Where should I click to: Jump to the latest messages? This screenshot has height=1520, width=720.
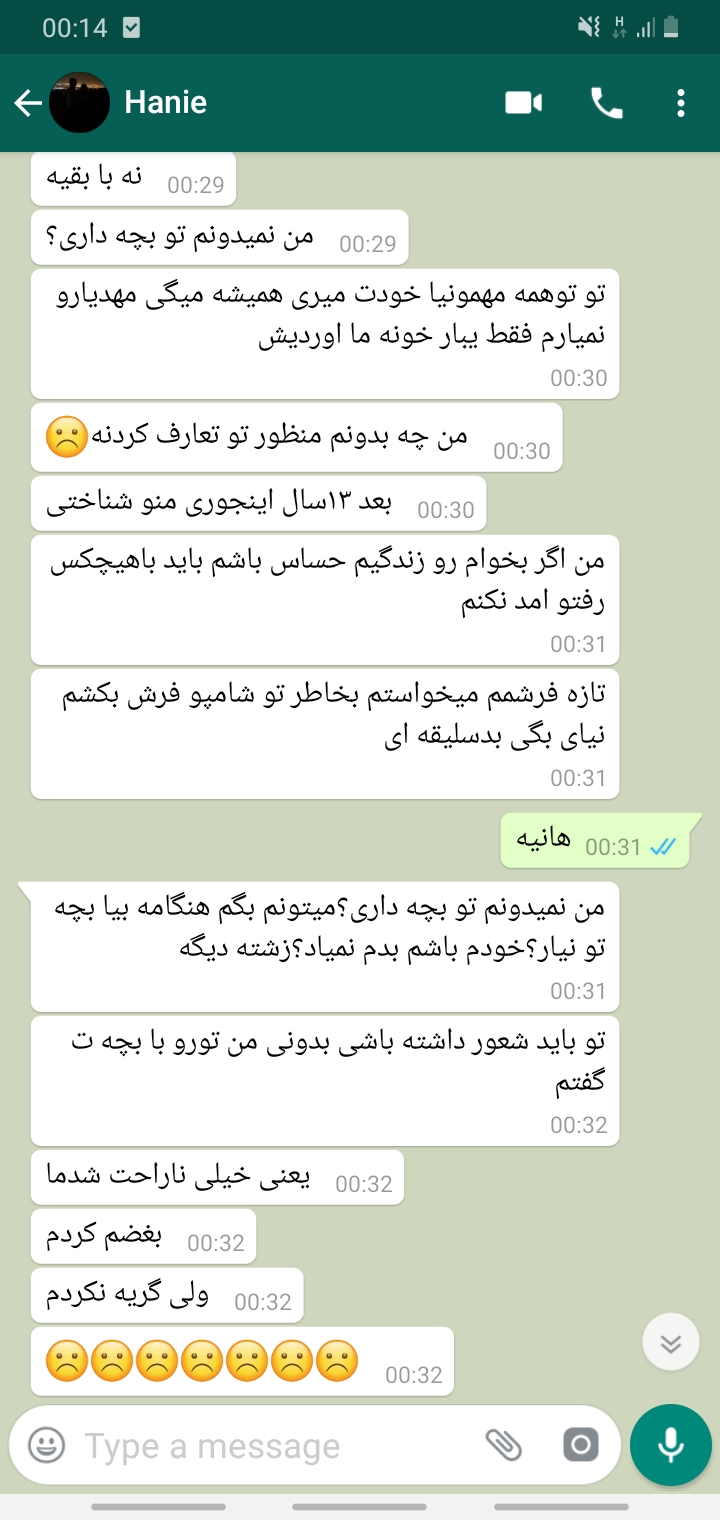click(x=670, y=1343)
